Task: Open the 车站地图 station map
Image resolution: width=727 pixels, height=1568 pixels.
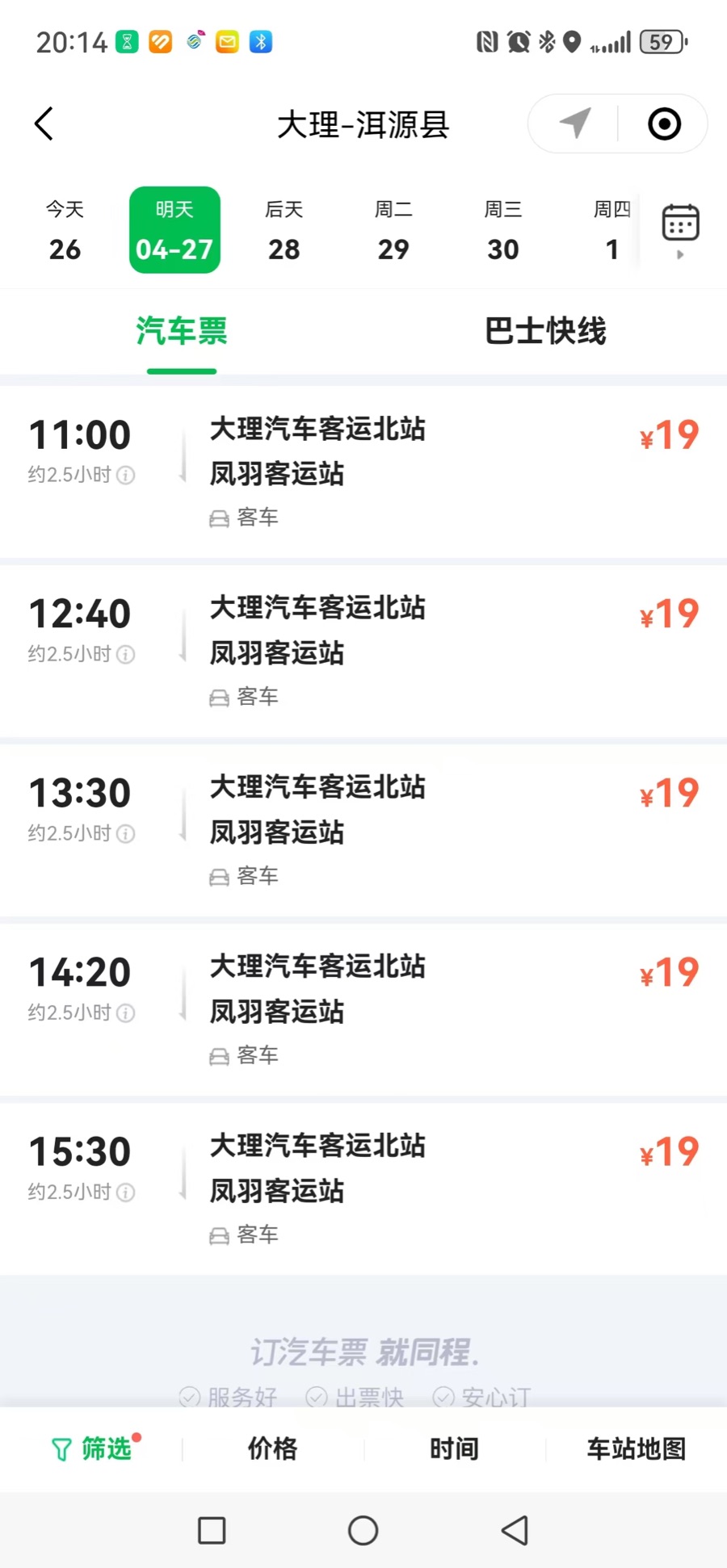Action: 636,1449
